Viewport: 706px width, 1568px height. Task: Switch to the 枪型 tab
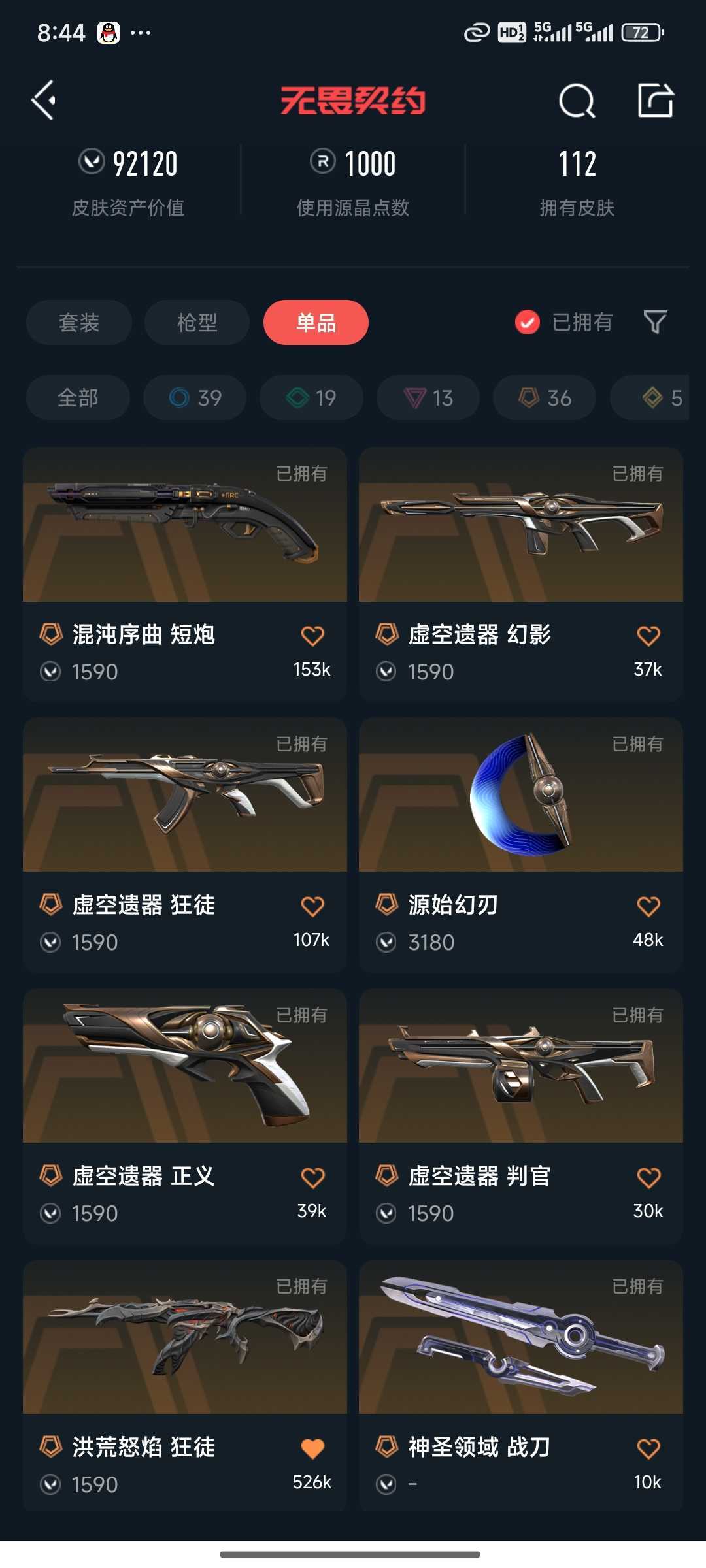click(x=197, y=322)
